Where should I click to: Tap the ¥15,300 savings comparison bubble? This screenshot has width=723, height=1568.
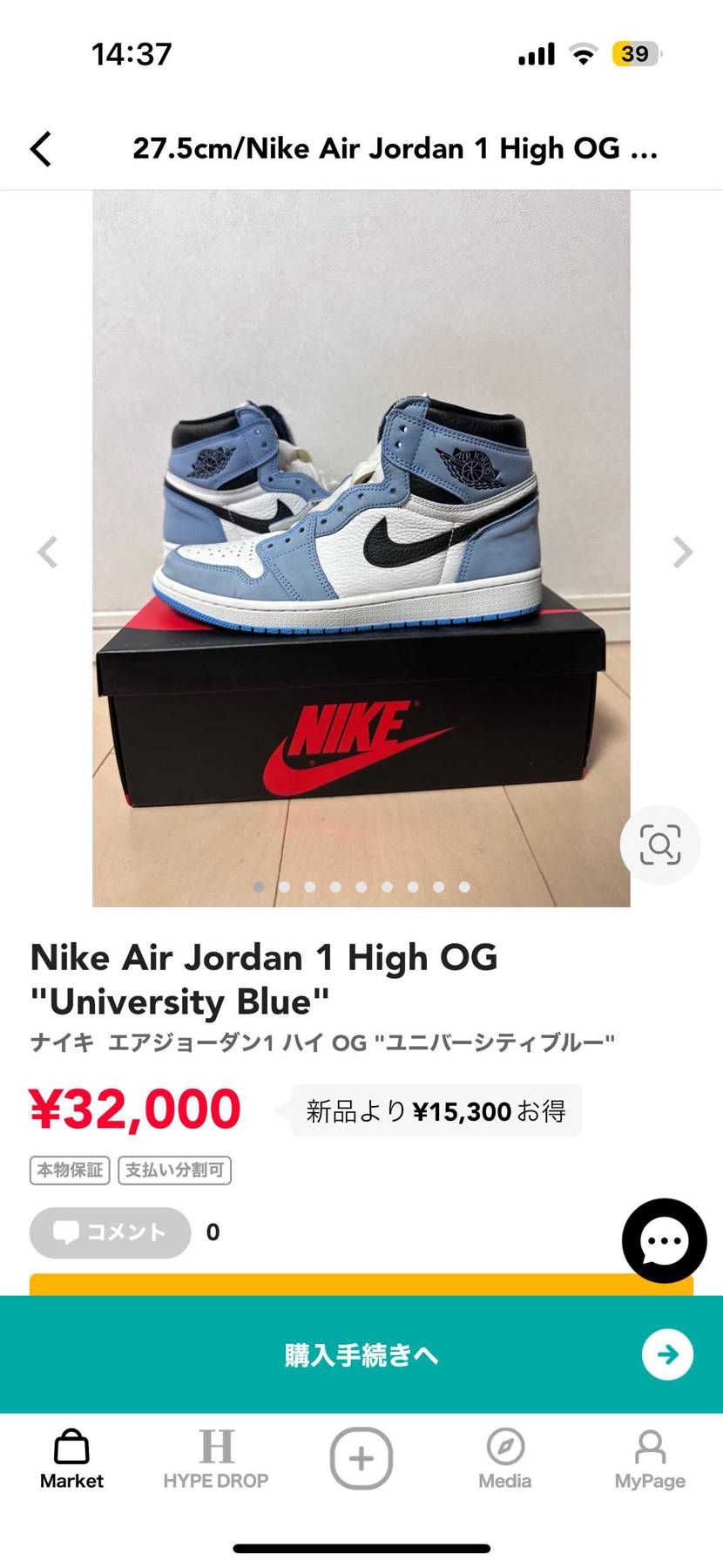coord(435,1110)
